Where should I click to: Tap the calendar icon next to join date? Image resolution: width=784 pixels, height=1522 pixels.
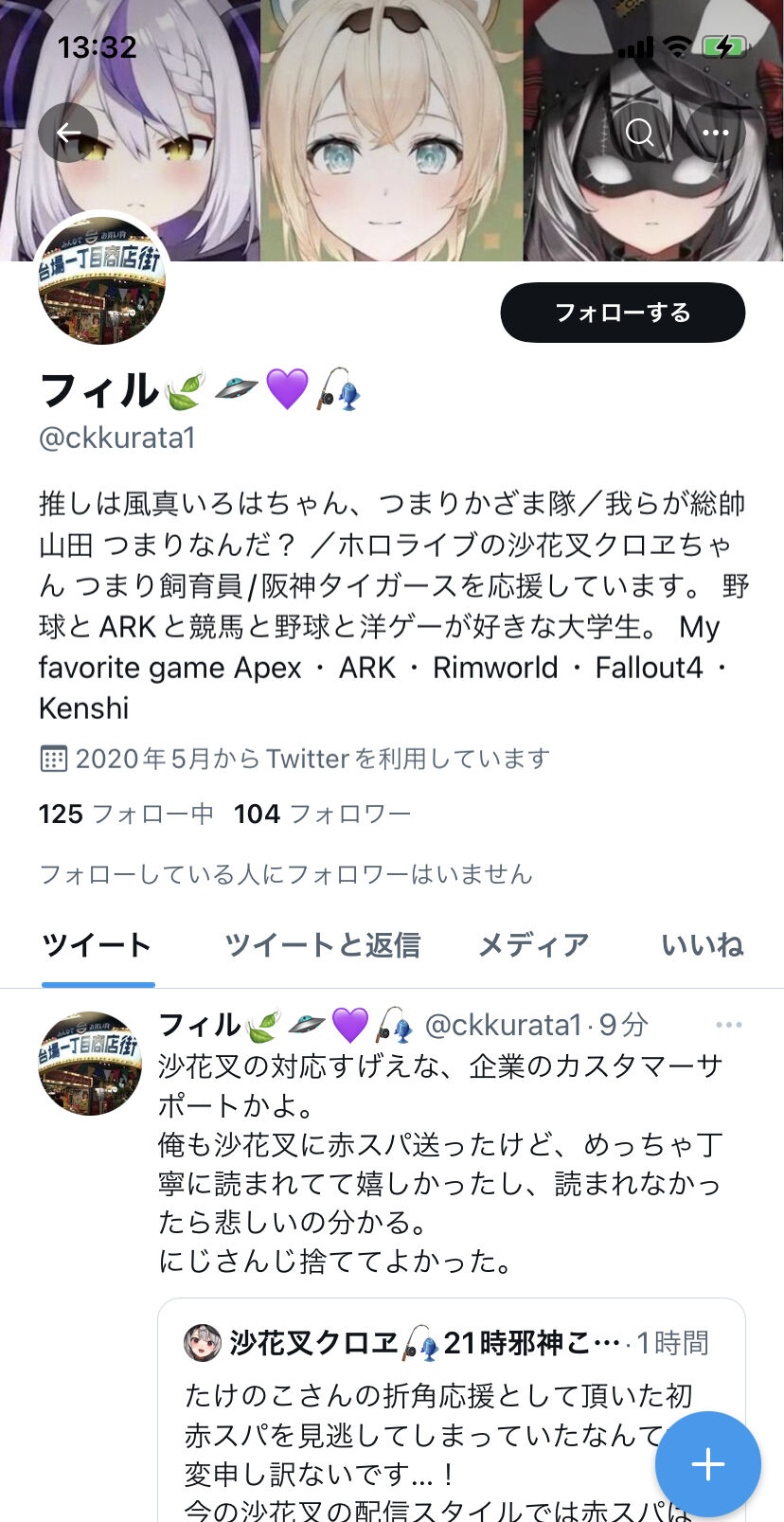[52, 758]
